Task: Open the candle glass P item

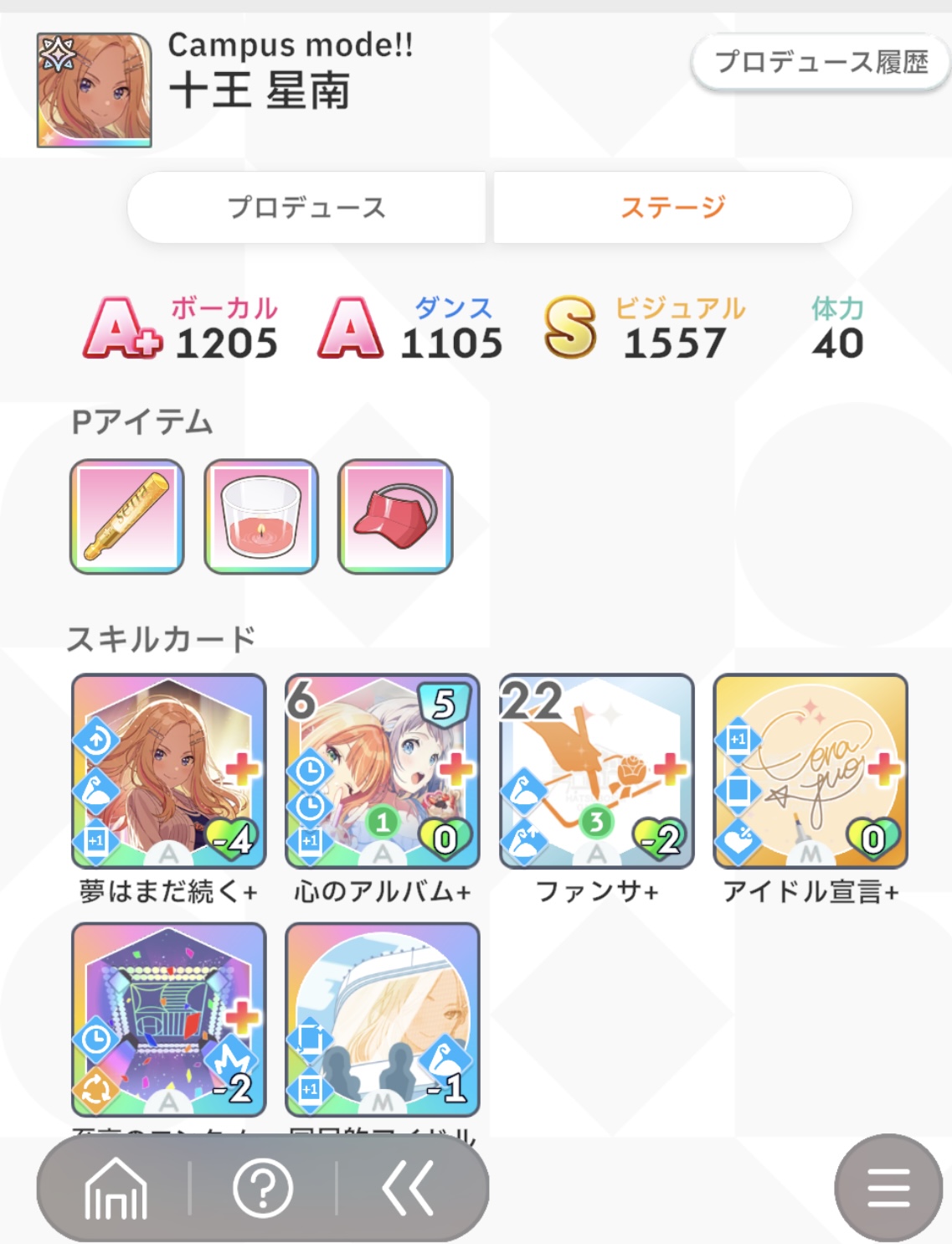Action: [261, 516]
